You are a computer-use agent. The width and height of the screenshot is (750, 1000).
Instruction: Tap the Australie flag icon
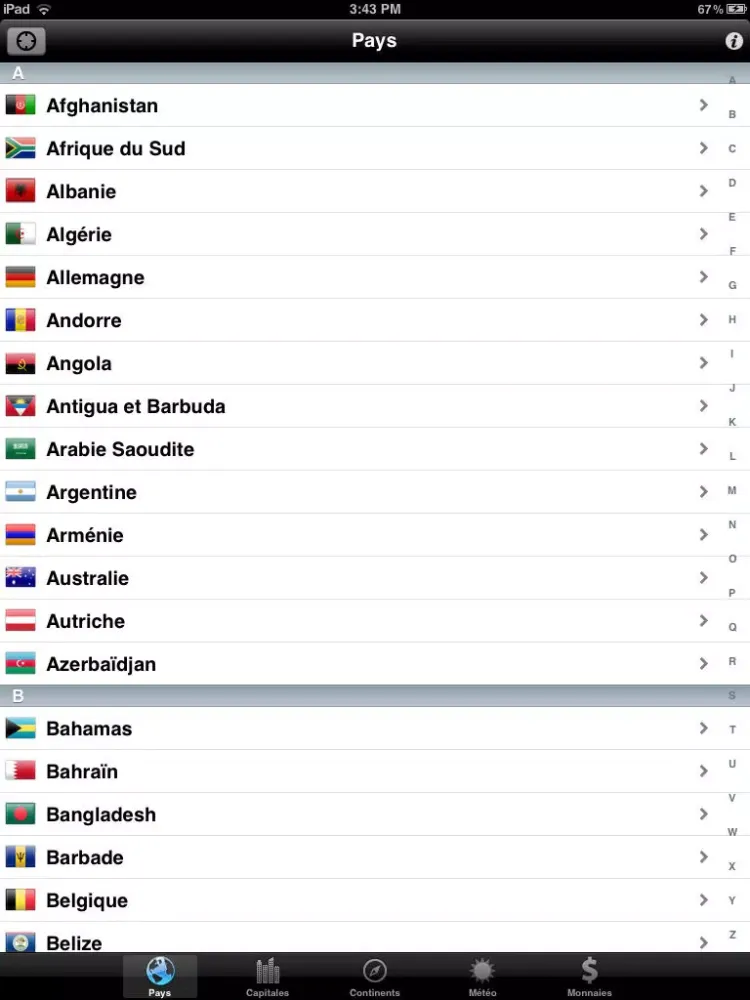tap(21, 577)
